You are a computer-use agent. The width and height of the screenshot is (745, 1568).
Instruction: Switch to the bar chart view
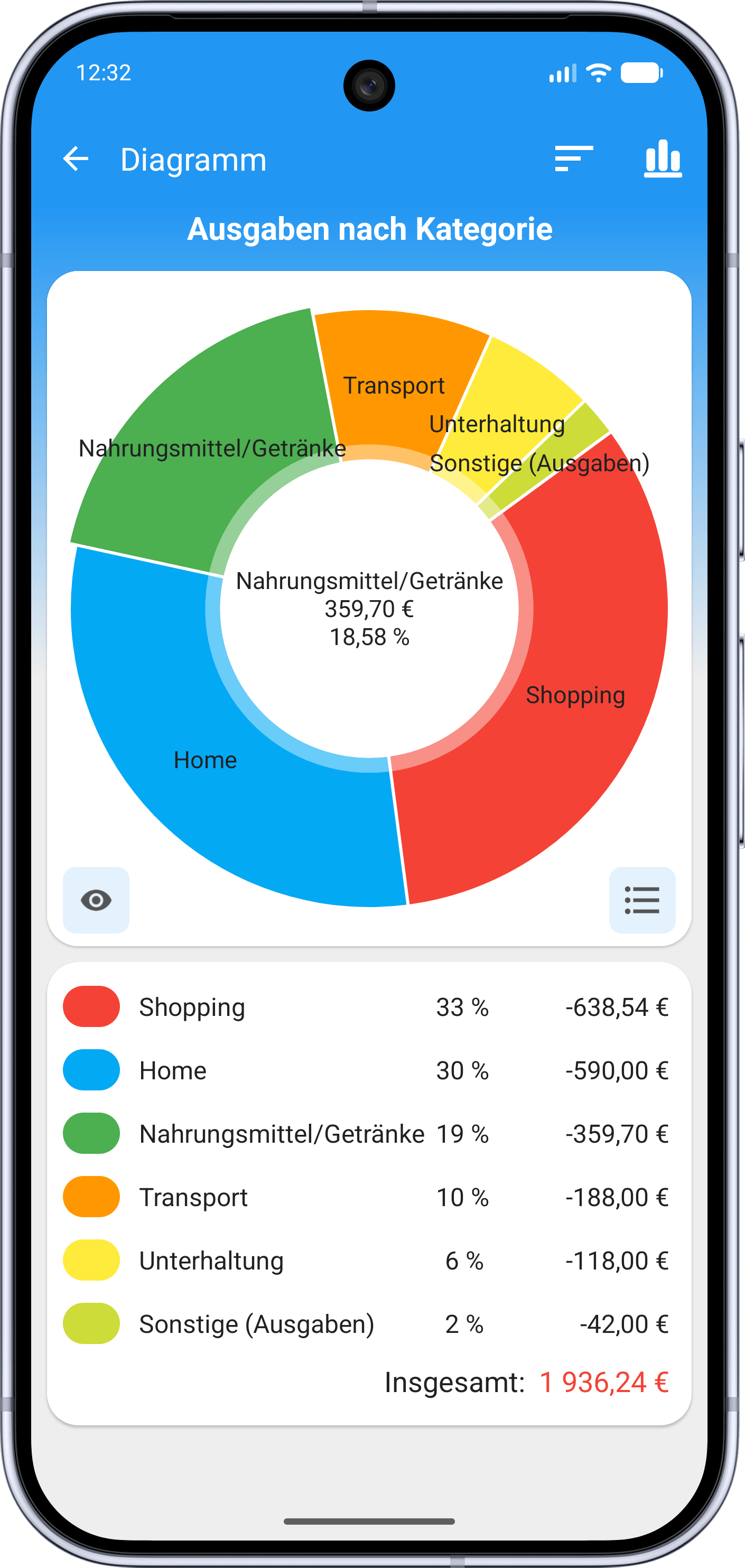point(663,159)
